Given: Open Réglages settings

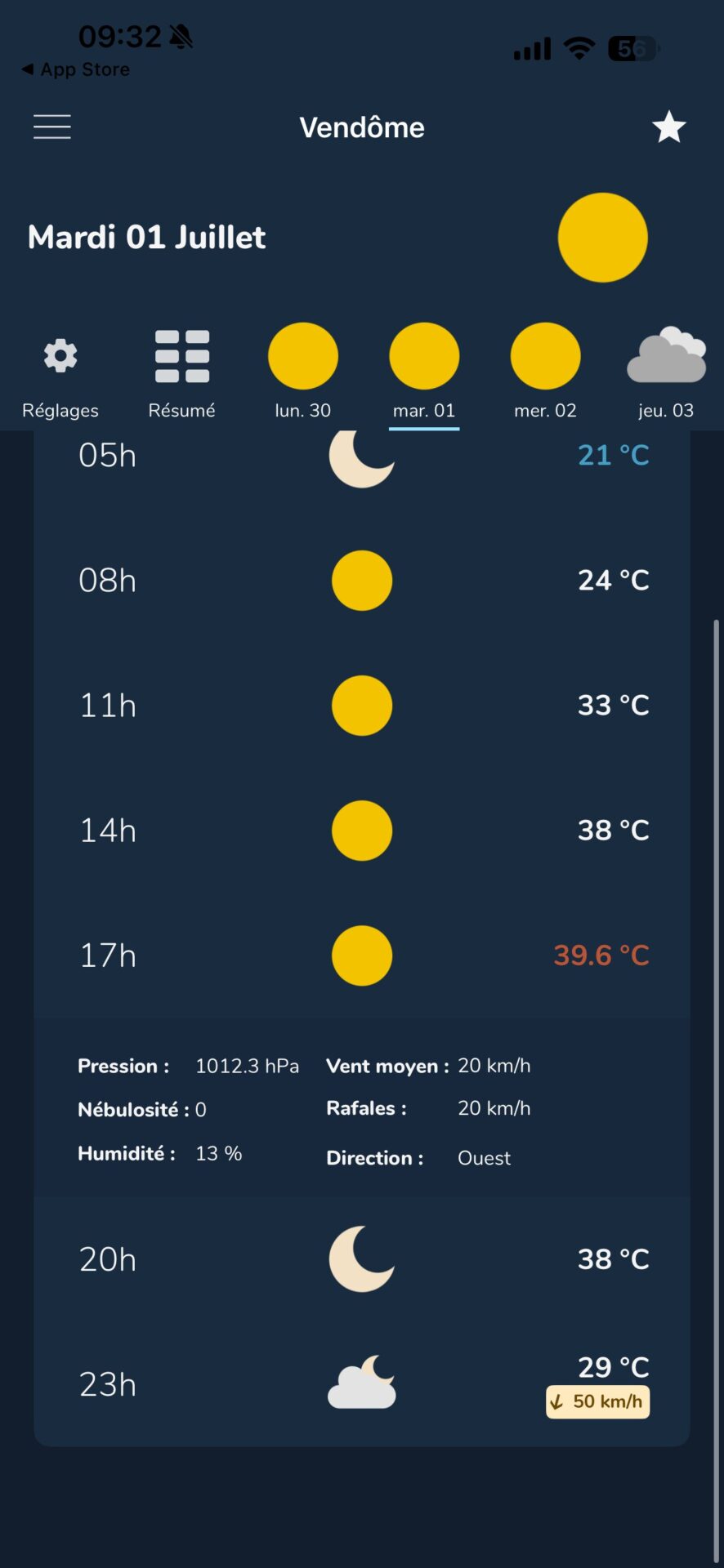Looking at the screenshot, I should click(60, 373).
